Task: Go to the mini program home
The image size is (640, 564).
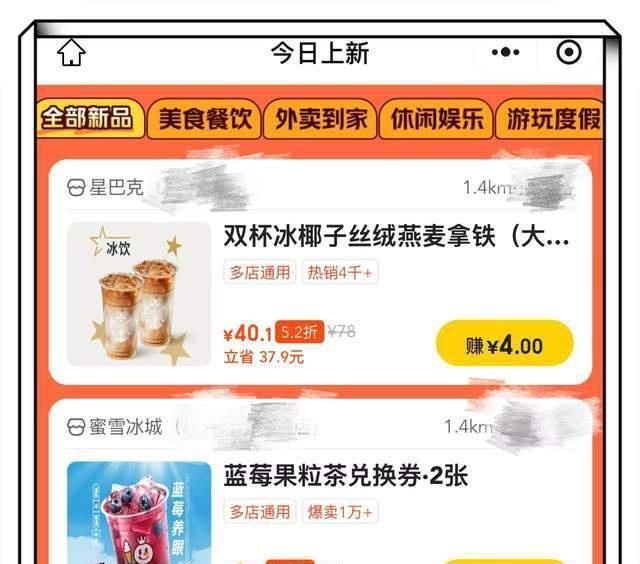Action: tap(71, 52)
